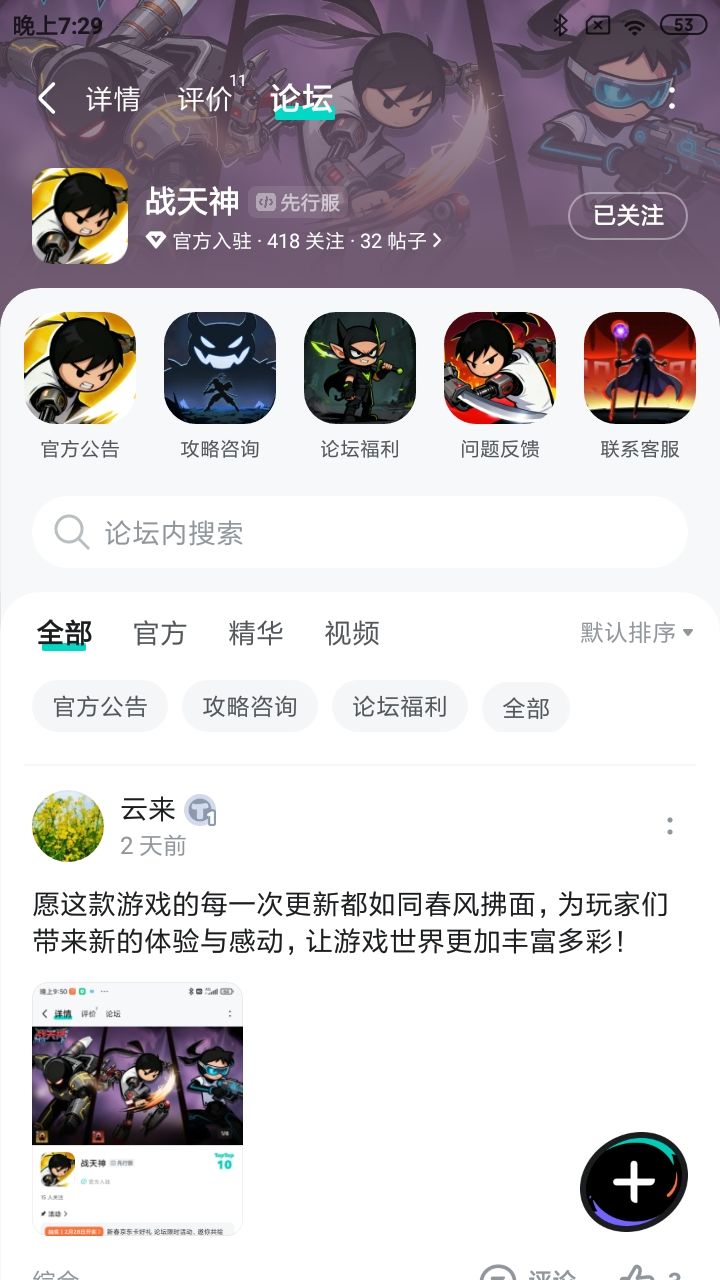Open poster 云来's profile
This screenshot has width=720, height=1280.
(68, 826)
